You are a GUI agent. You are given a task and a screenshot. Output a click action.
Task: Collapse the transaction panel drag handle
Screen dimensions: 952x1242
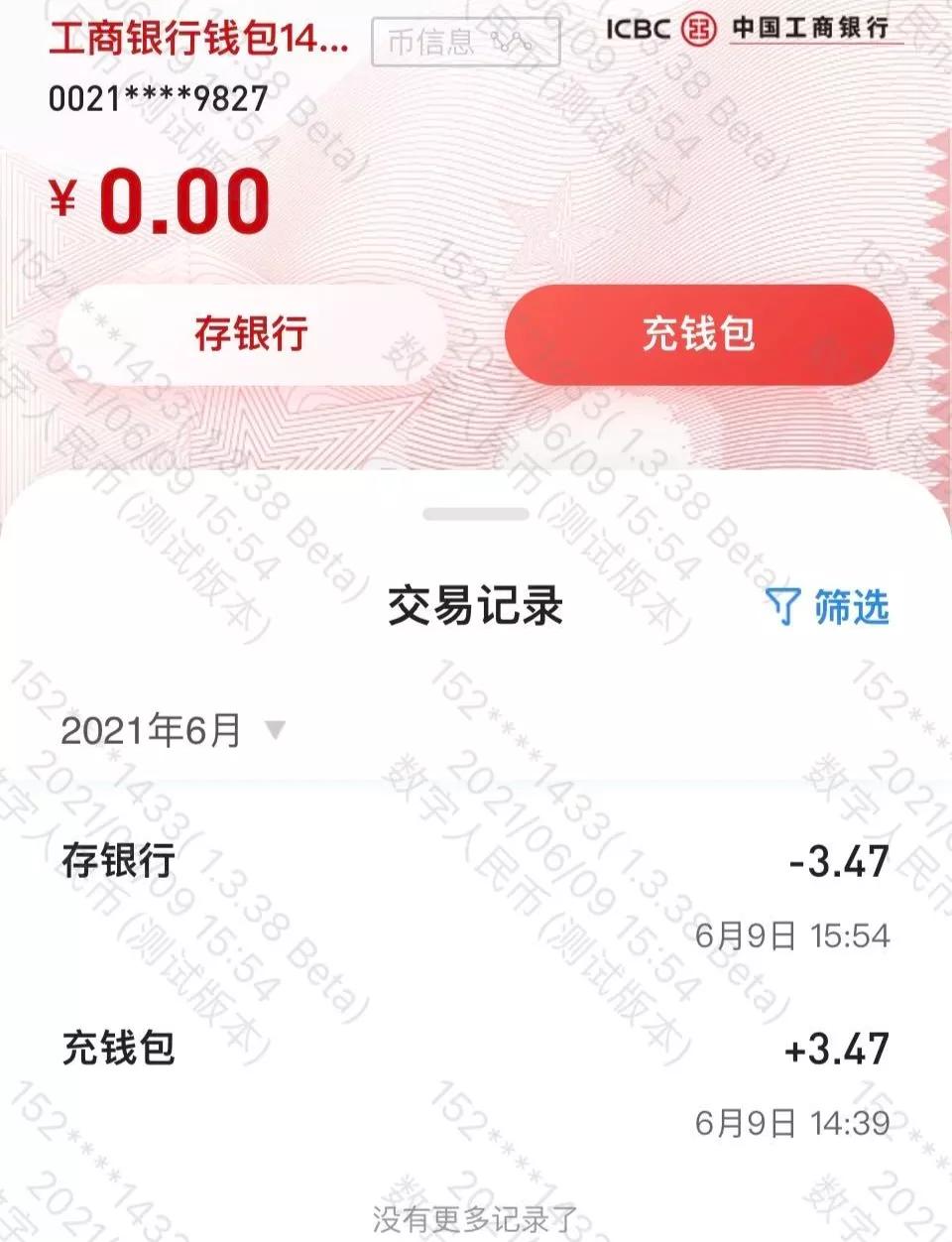pos(476,511)
